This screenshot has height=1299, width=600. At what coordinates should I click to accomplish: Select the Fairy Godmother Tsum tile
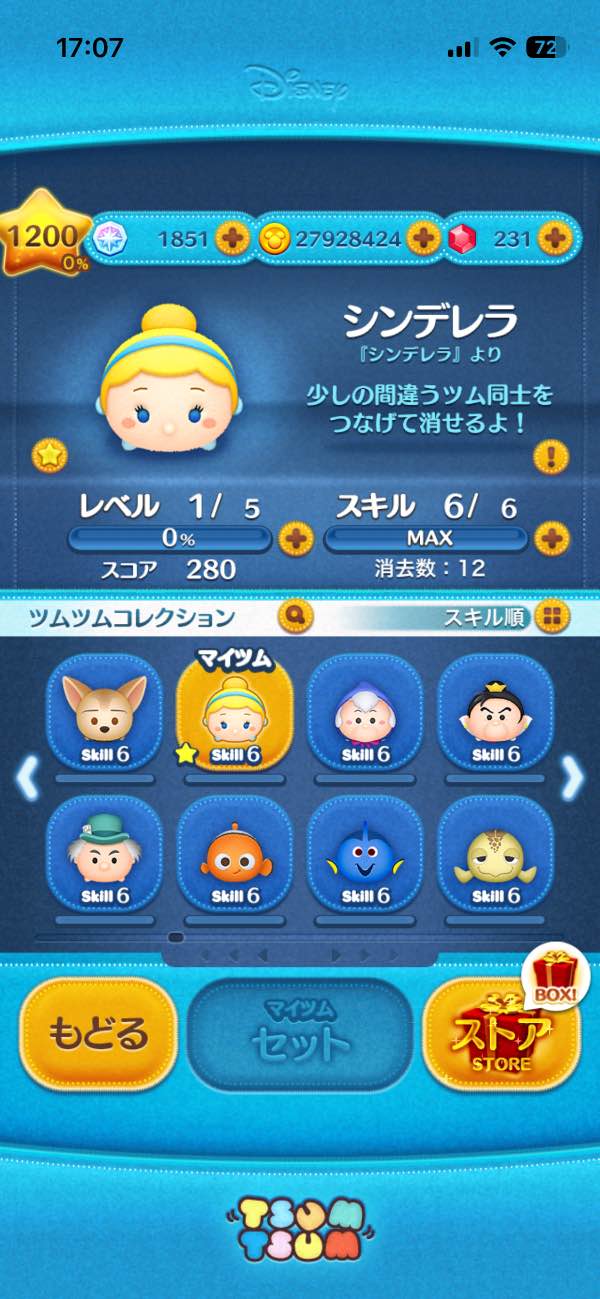(364, 711)
